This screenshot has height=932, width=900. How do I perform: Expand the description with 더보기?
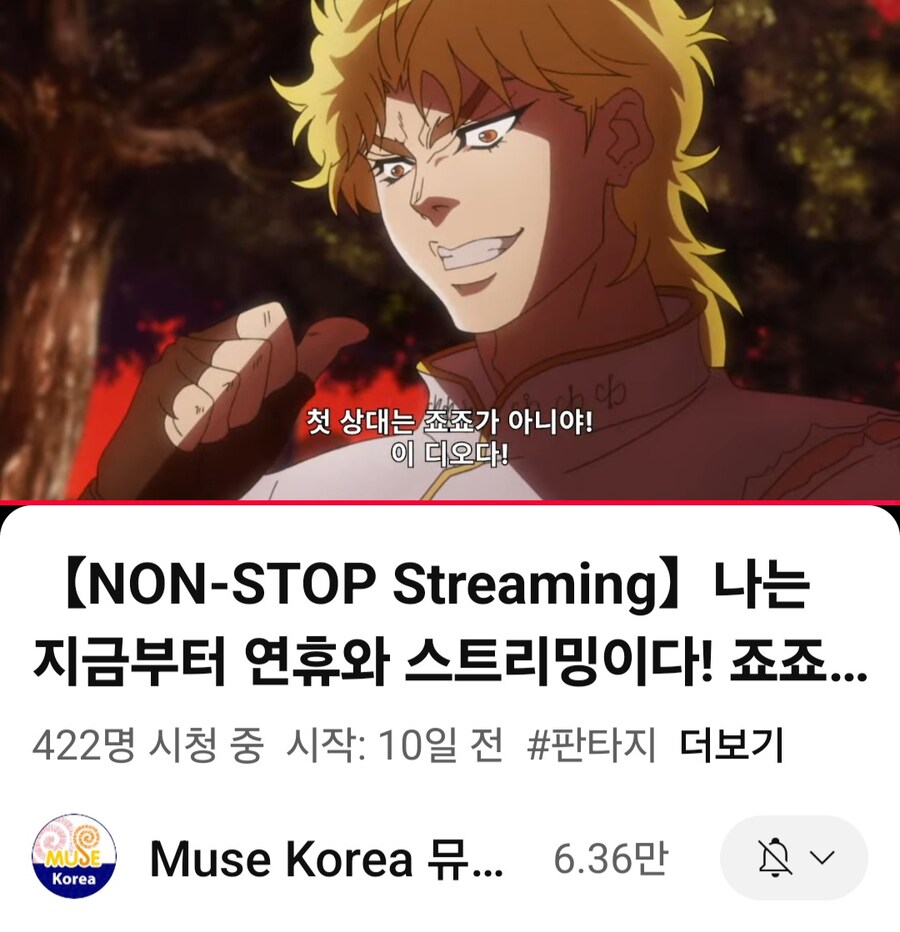[x=731, y=746]
